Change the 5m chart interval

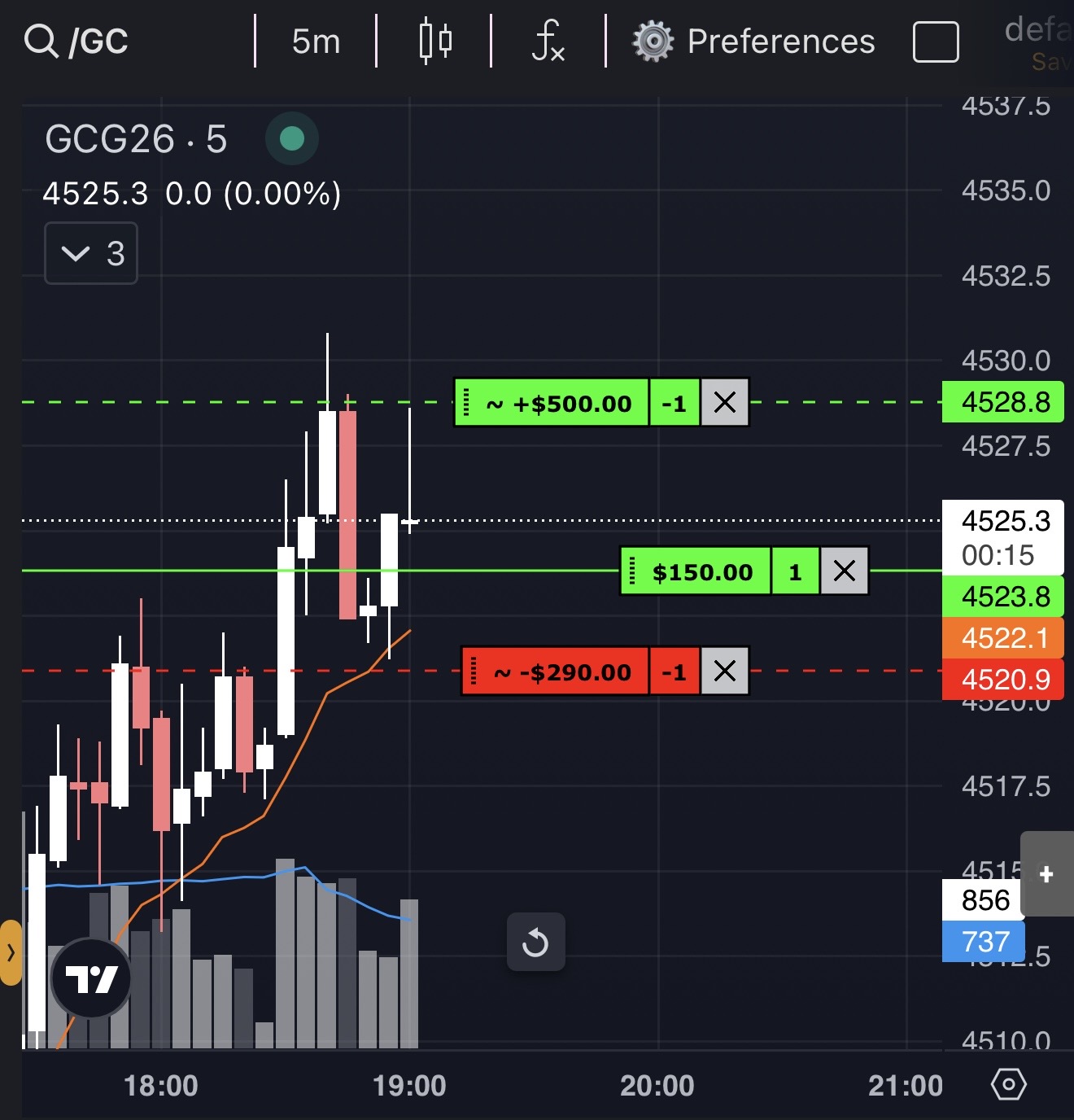click(x=316, y=41)
